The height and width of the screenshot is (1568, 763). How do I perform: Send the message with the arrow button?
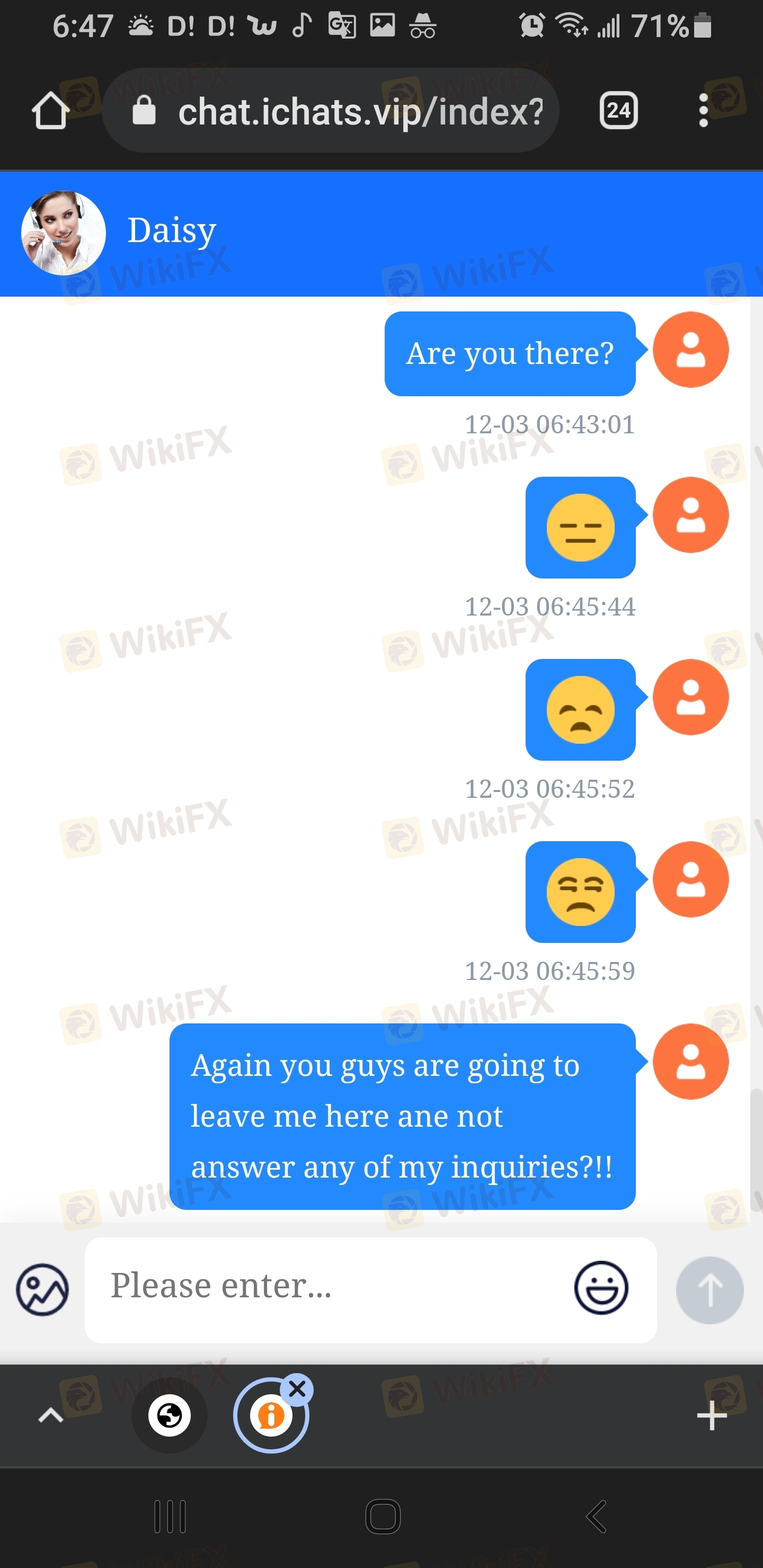tap(709, 1290)
